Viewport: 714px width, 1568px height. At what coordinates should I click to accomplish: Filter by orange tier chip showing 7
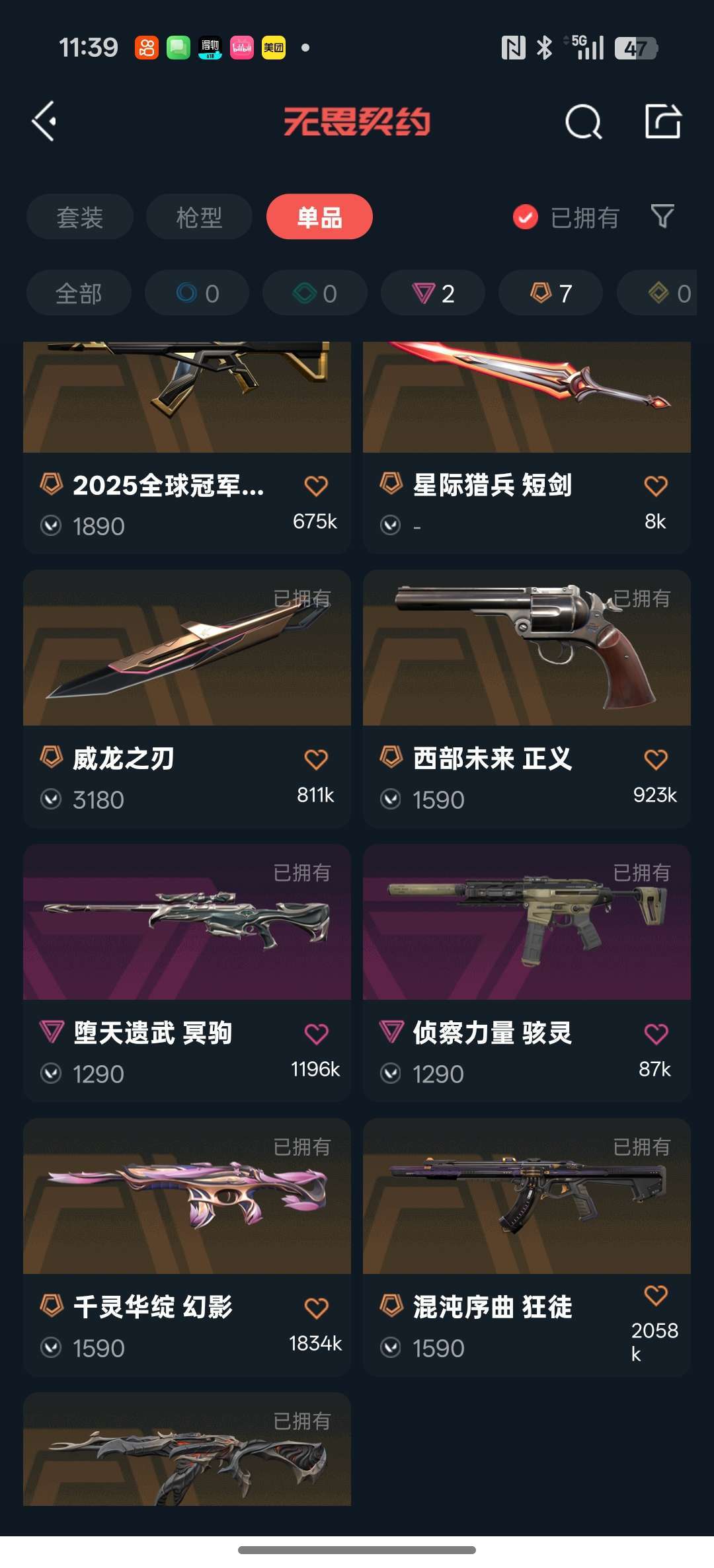(551, 293)
